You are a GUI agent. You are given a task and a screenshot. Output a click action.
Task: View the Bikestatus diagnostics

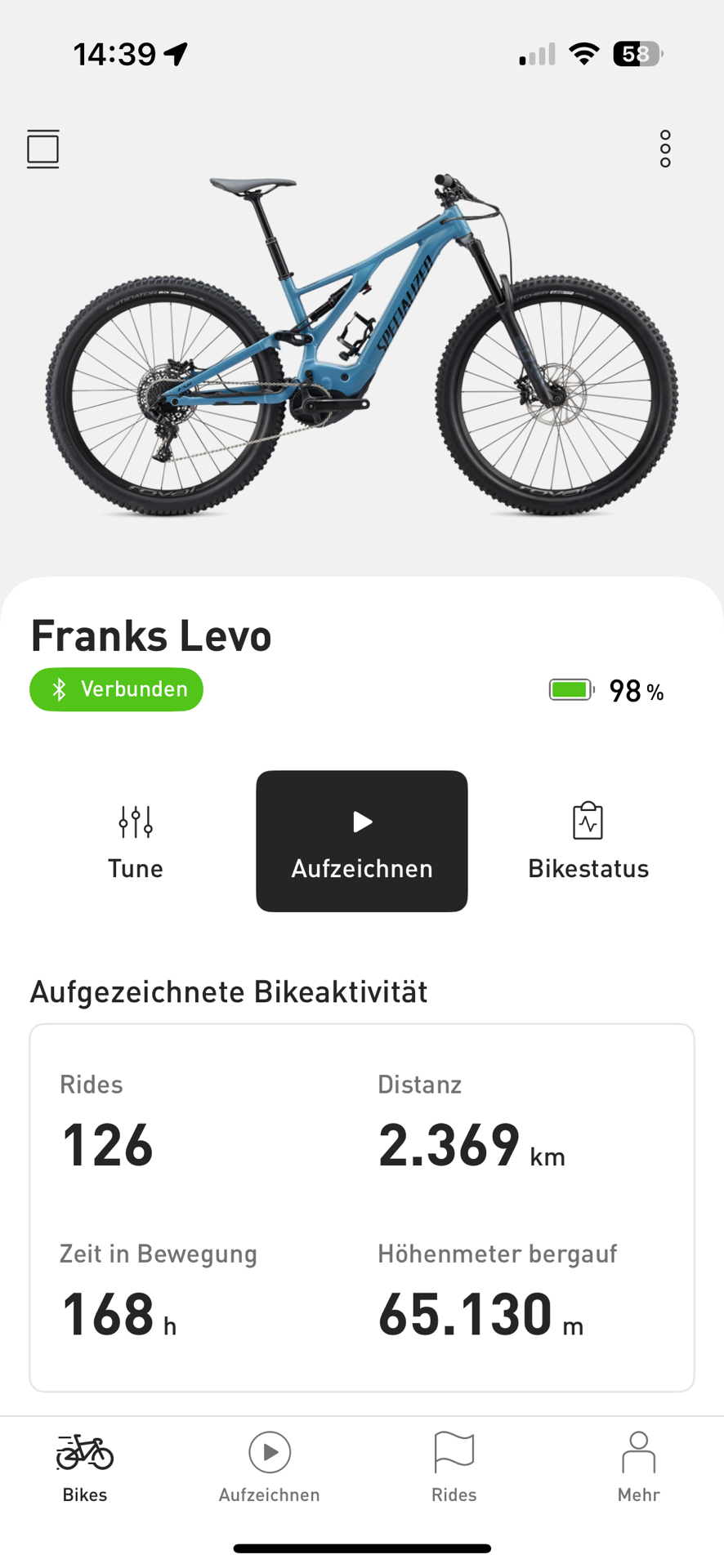pos(588,841)
